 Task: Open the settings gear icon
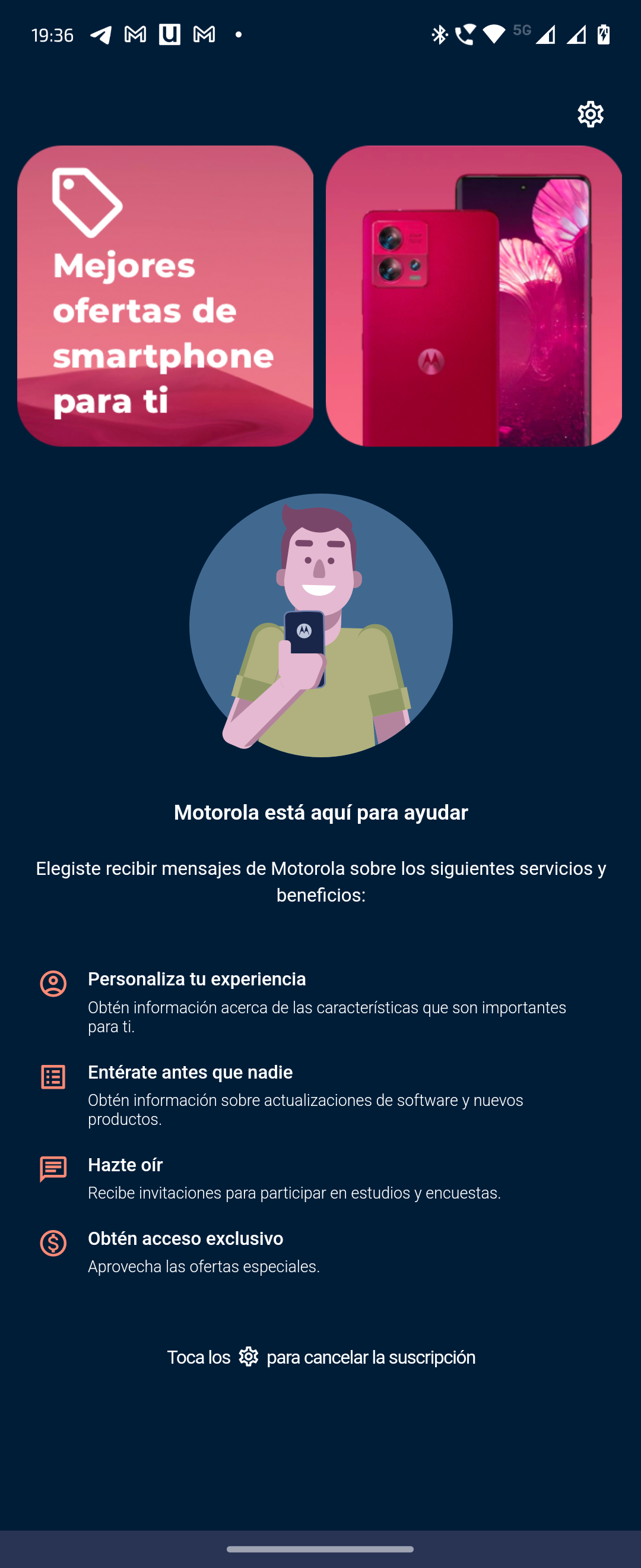590,115
